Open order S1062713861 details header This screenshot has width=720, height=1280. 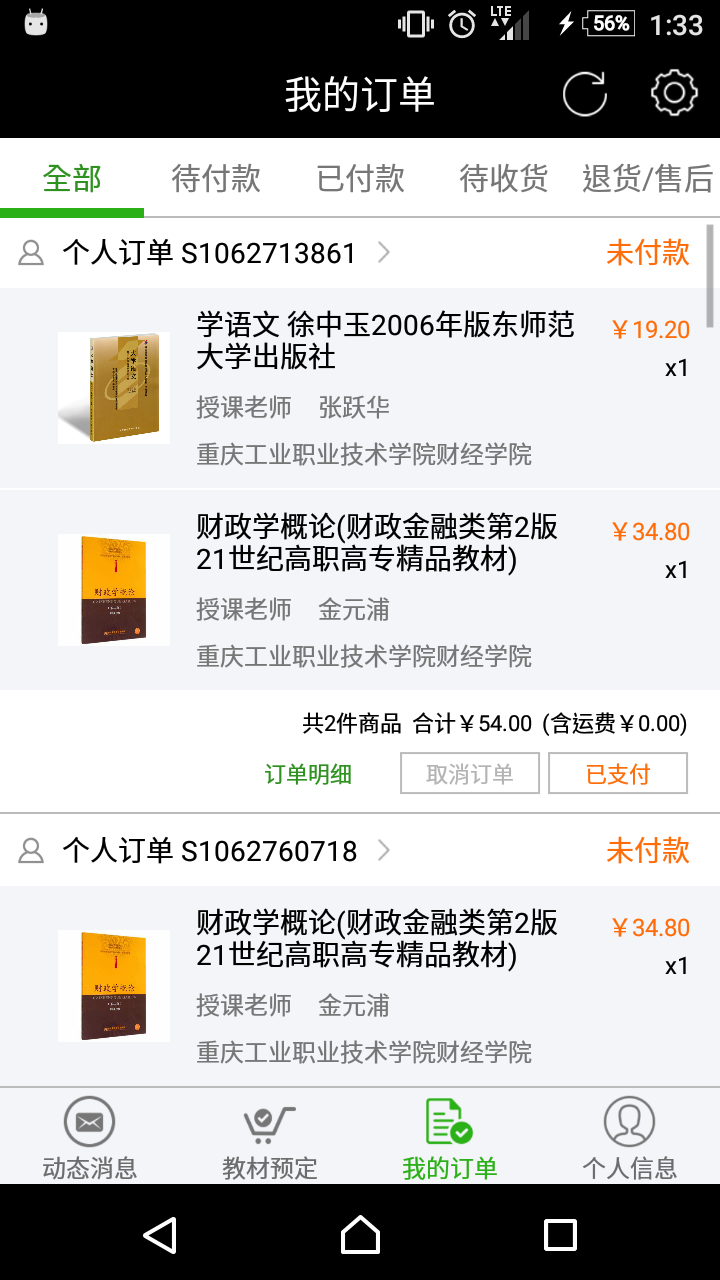[x=210, y=253]
